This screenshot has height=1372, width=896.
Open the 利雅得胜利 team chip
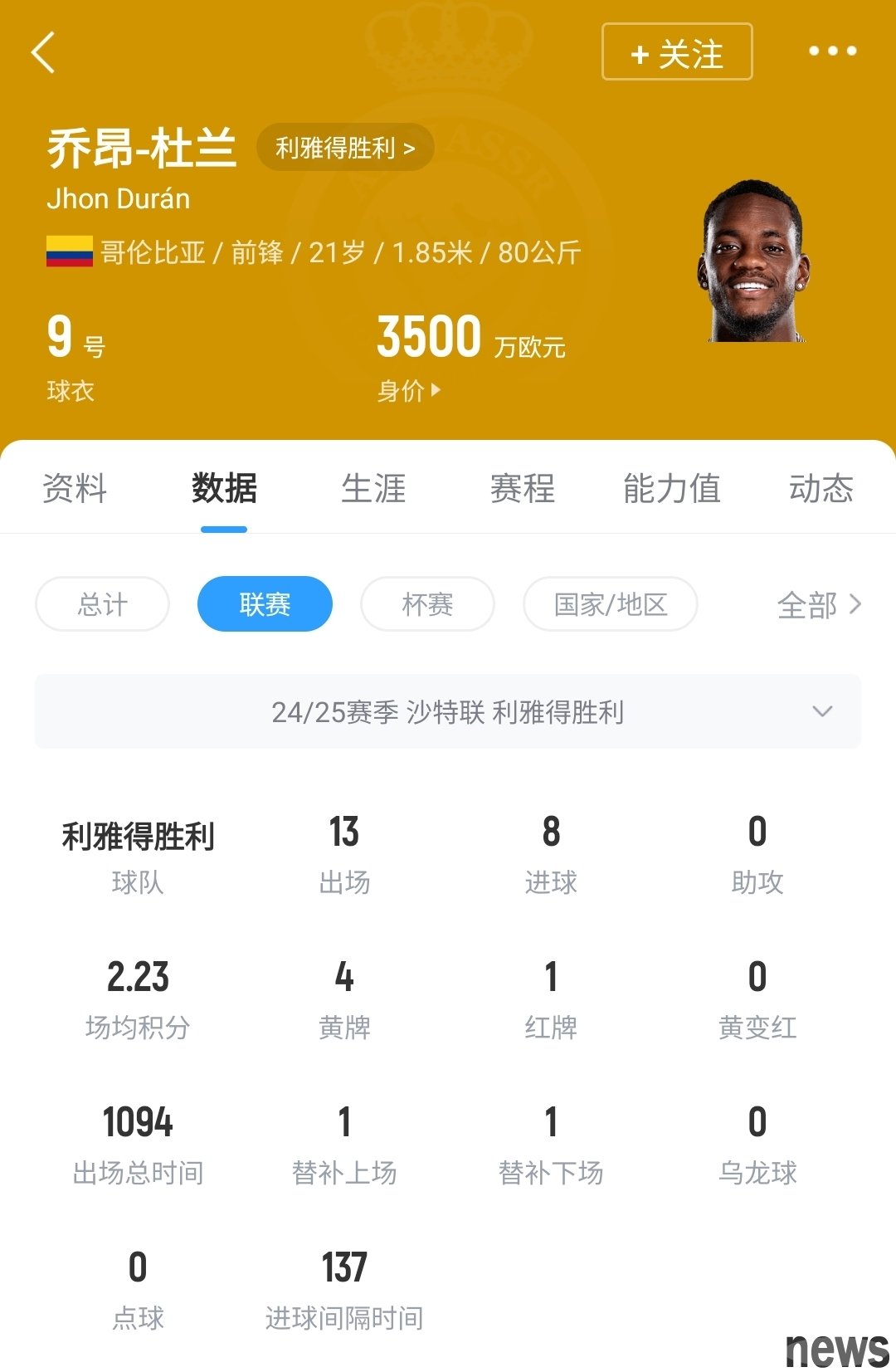(345, 149)
